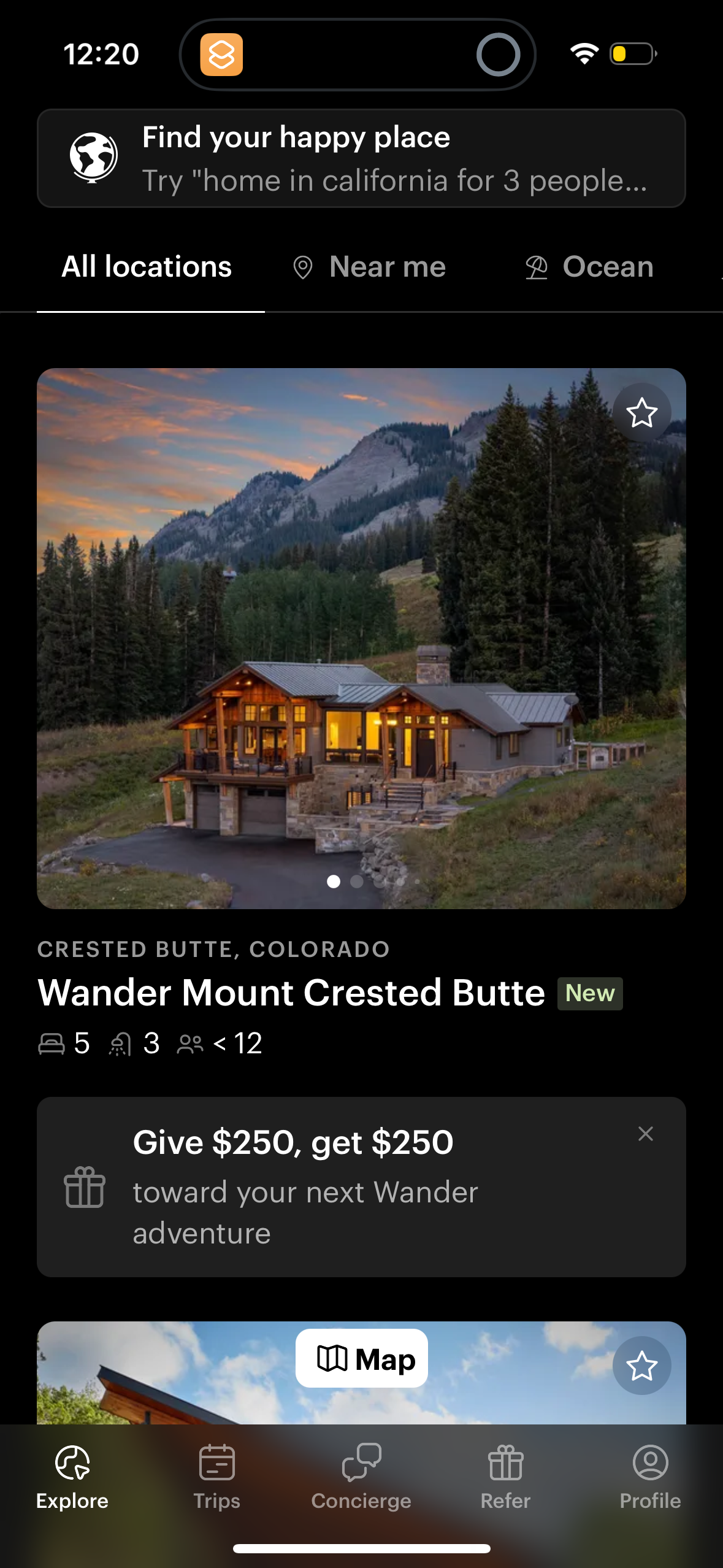Tap the globe icon in the search bar

(x=92, y=158)
